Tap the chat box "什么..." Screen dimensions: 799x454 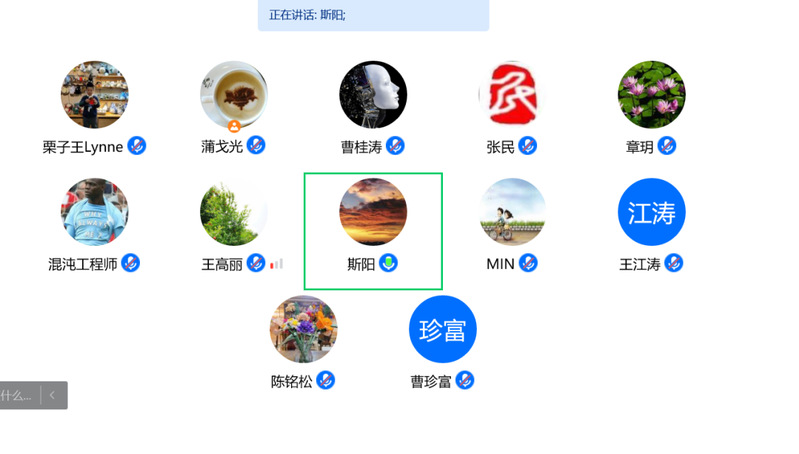coord(18,396)
